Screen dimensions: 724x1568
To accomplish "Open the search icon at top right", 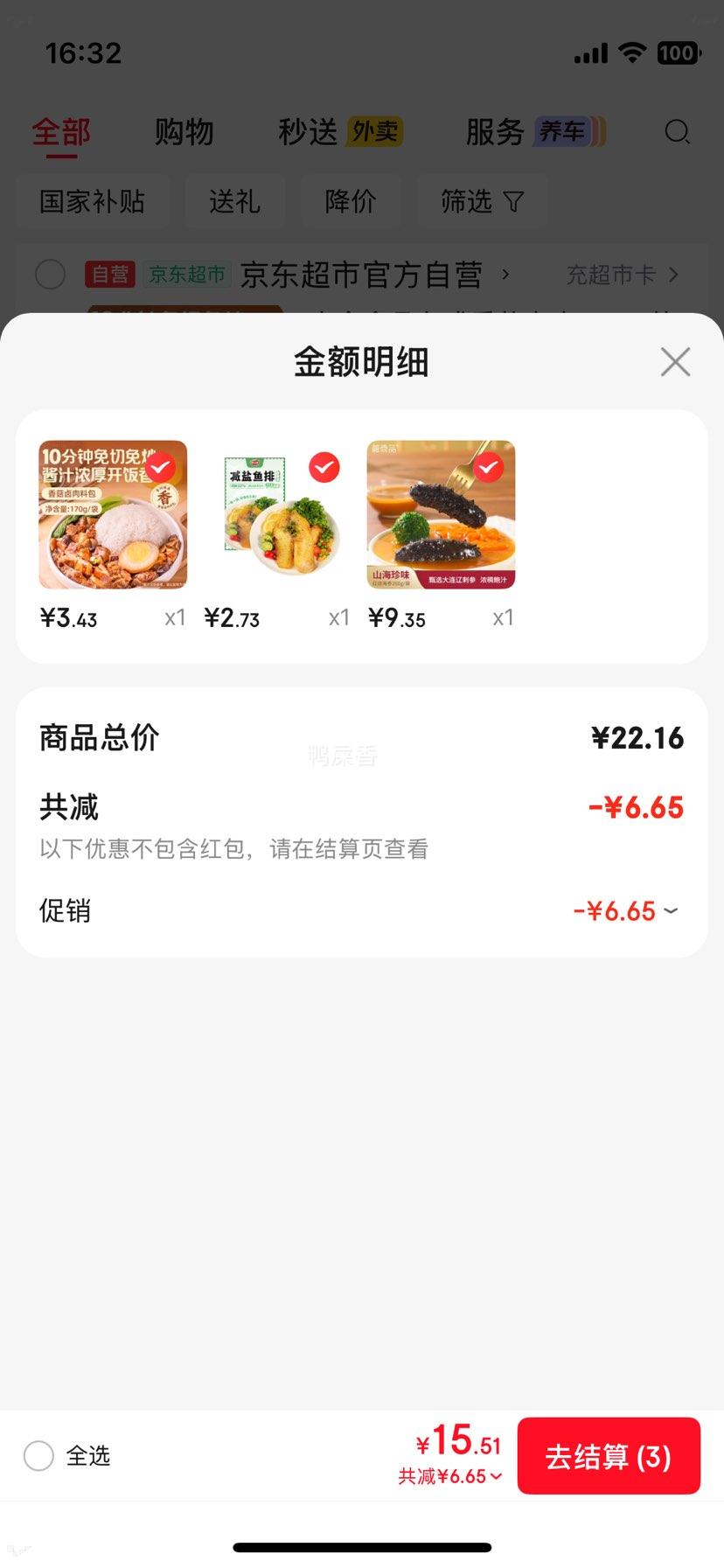I will 678,132.
